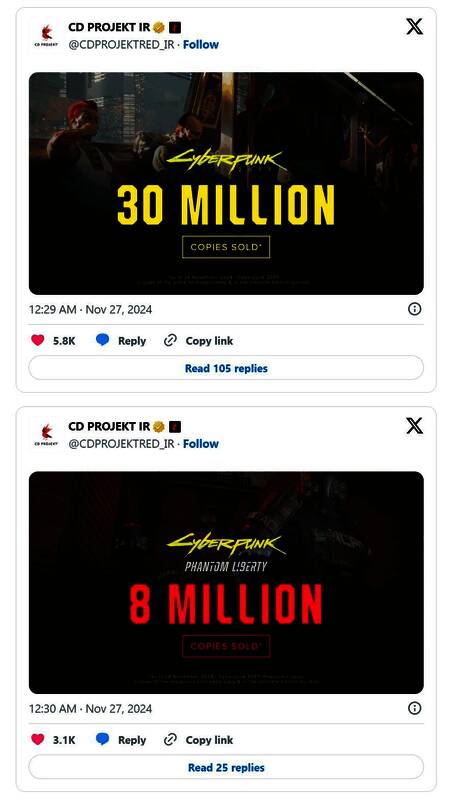Open the X logo on the Phantom Liberty tweet
The image size is (453, 800).
414,425
